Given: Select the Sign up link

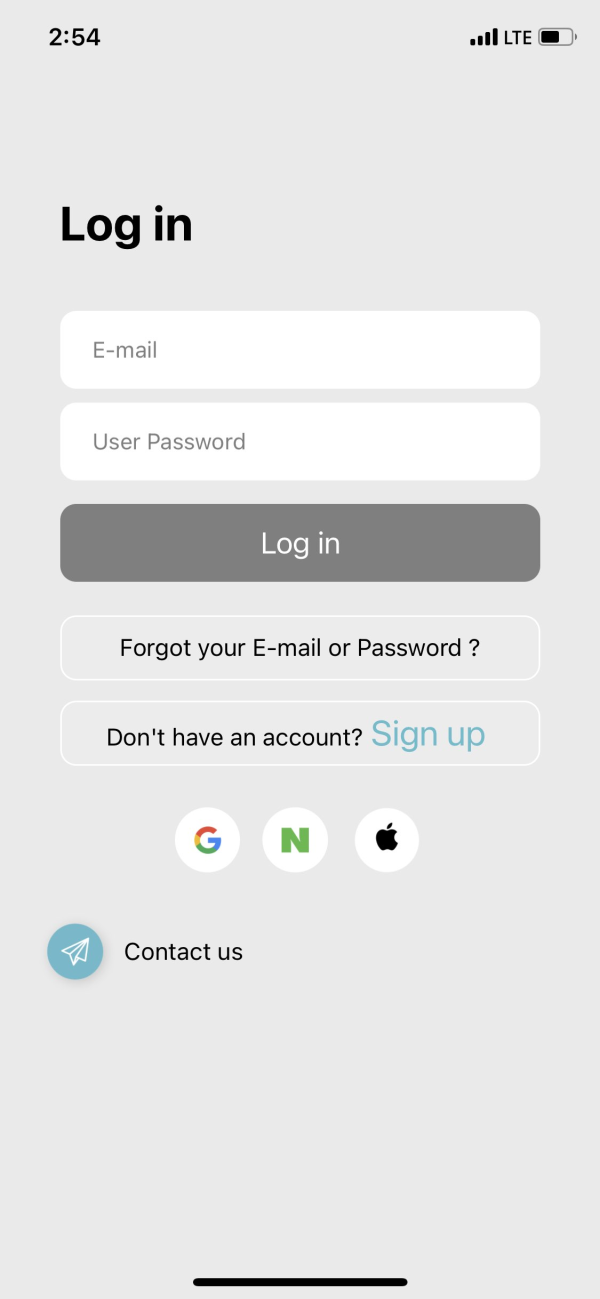Looking at the screenshot, I should point(428,734).
